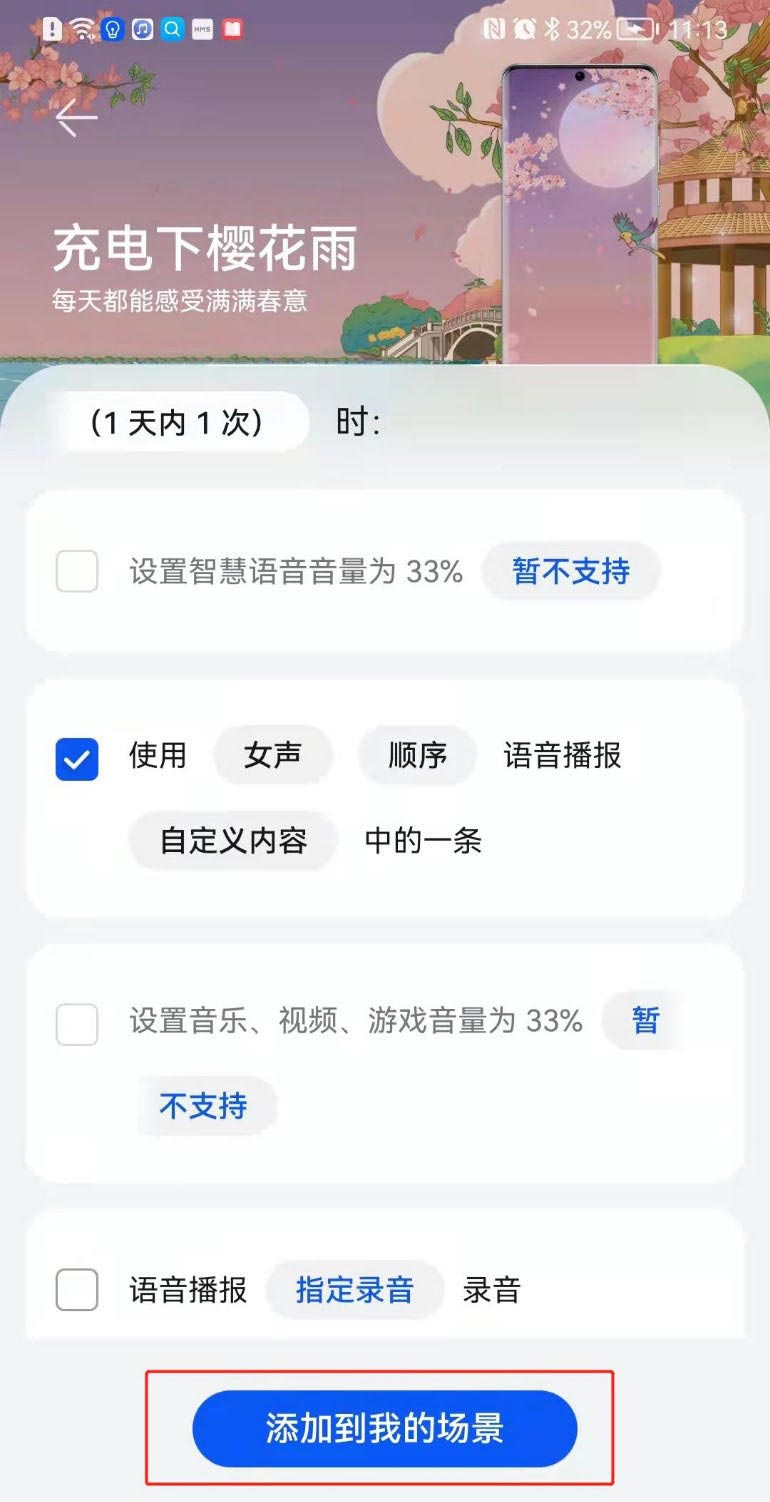Screen dimensions: 770x1502
Task: Tap 添加到我的场景 button
Action: [x=385, y=1428]
